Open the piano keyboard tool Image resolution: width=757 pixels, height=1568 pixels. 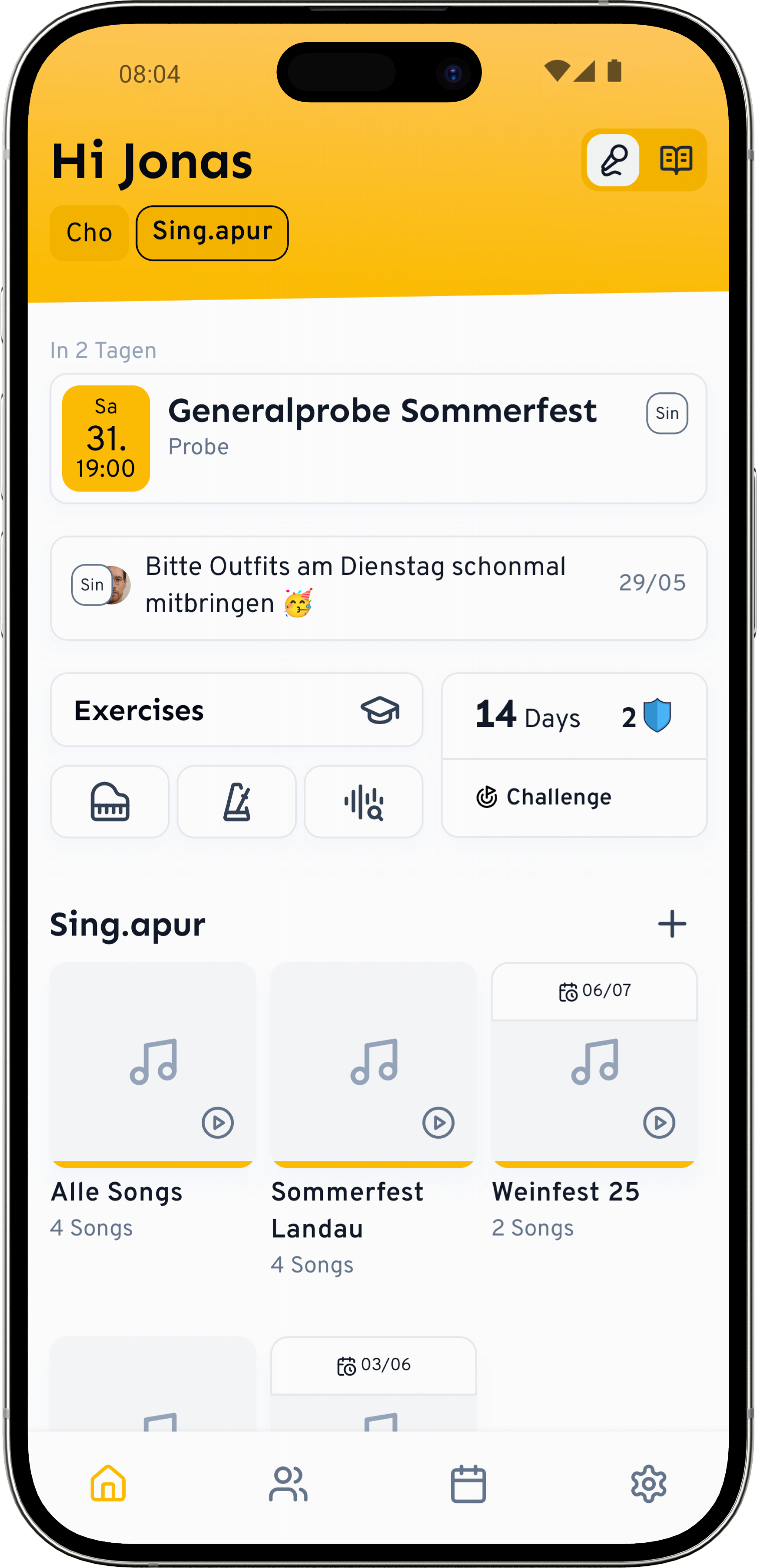[110, 802]
